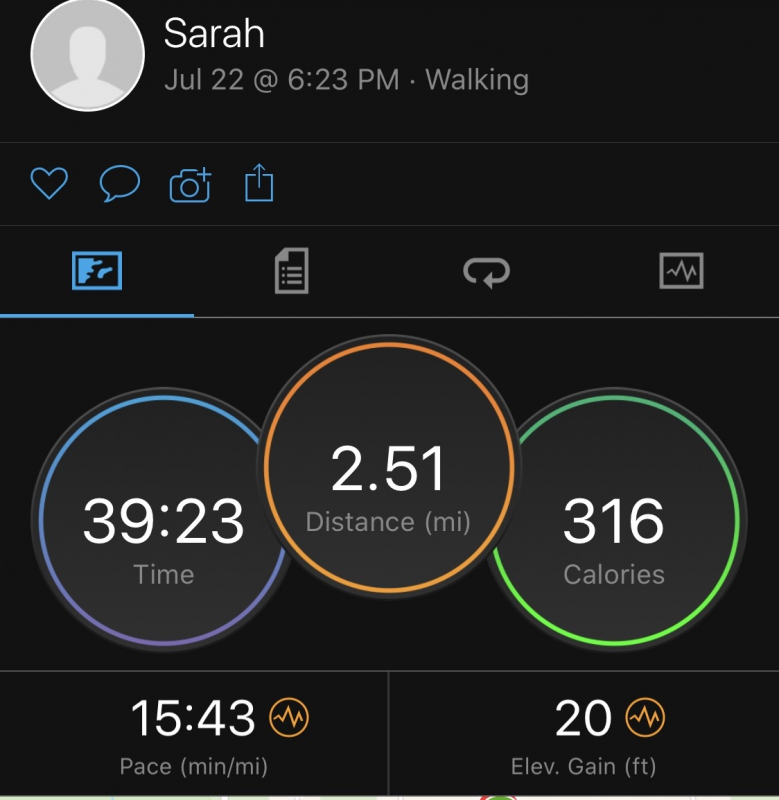Viewport: 779px width, 800px height.
Task: Add a photo to the activity
Action: pos(190,185)
